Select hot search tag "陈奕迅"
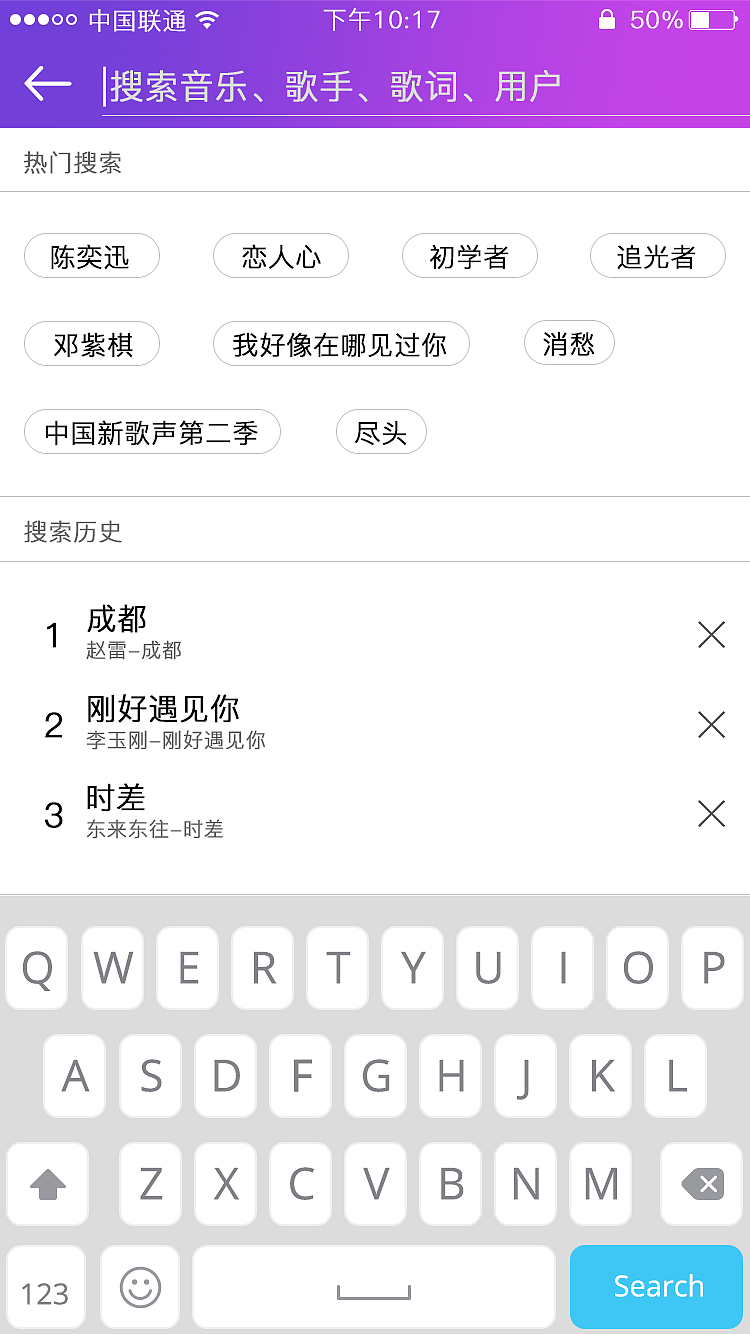 (91, 256)
